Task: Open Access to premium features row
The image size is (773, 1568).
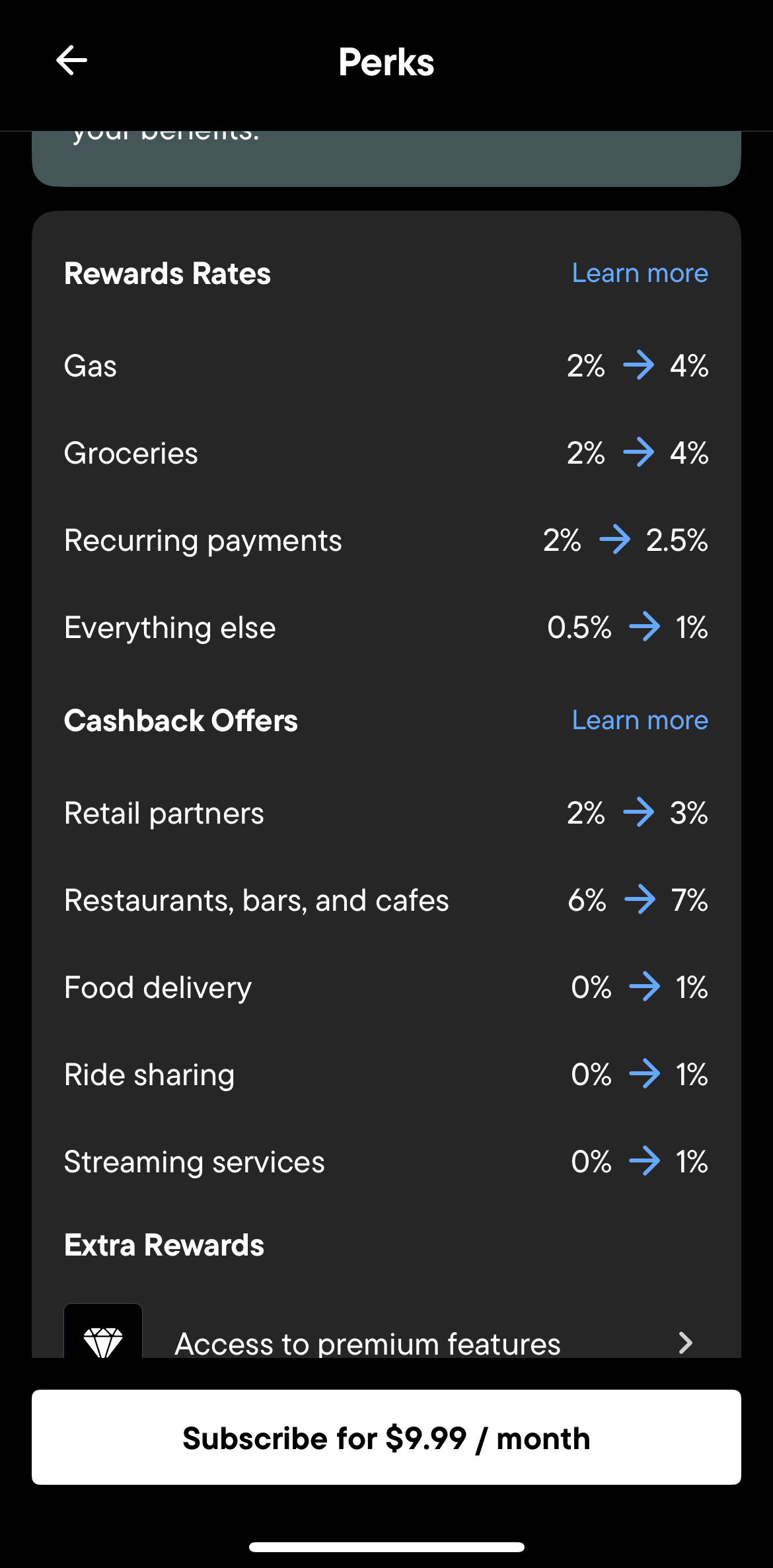Action: [386, 1341]
